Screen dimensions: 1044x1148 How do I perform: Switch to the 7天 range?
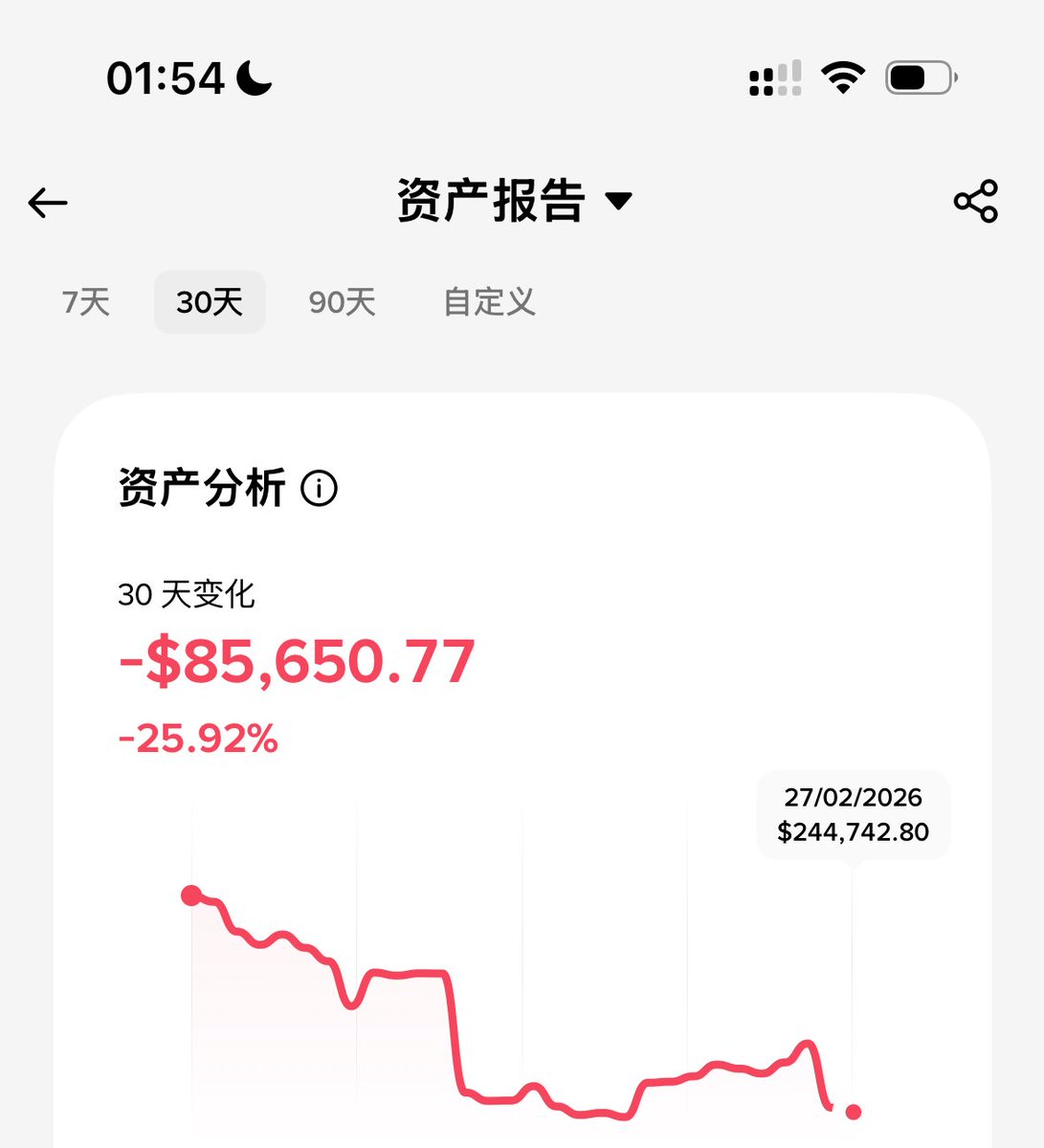(x=86, y=302)
